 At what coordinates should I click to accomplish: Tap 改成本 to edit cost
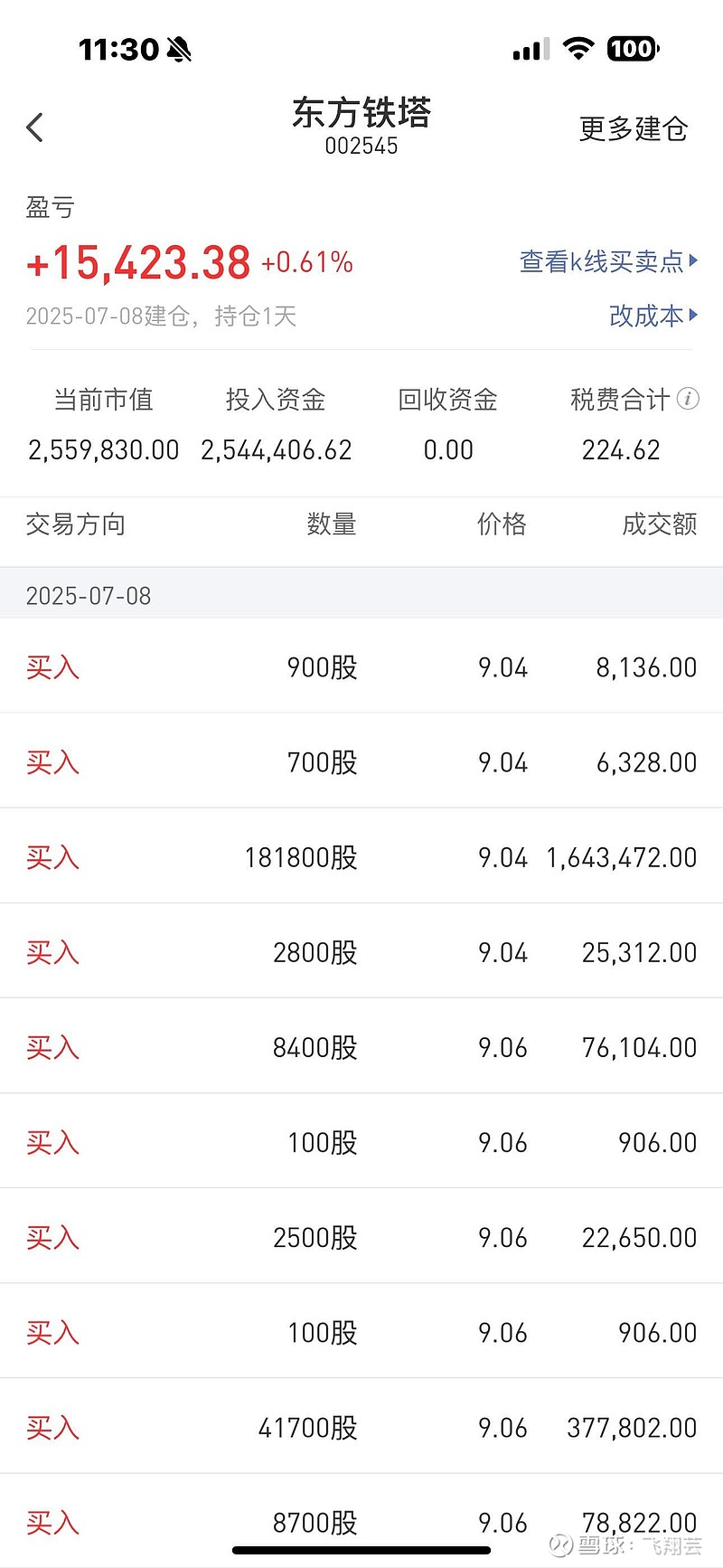pyautogui.click(x=653, y=316)
